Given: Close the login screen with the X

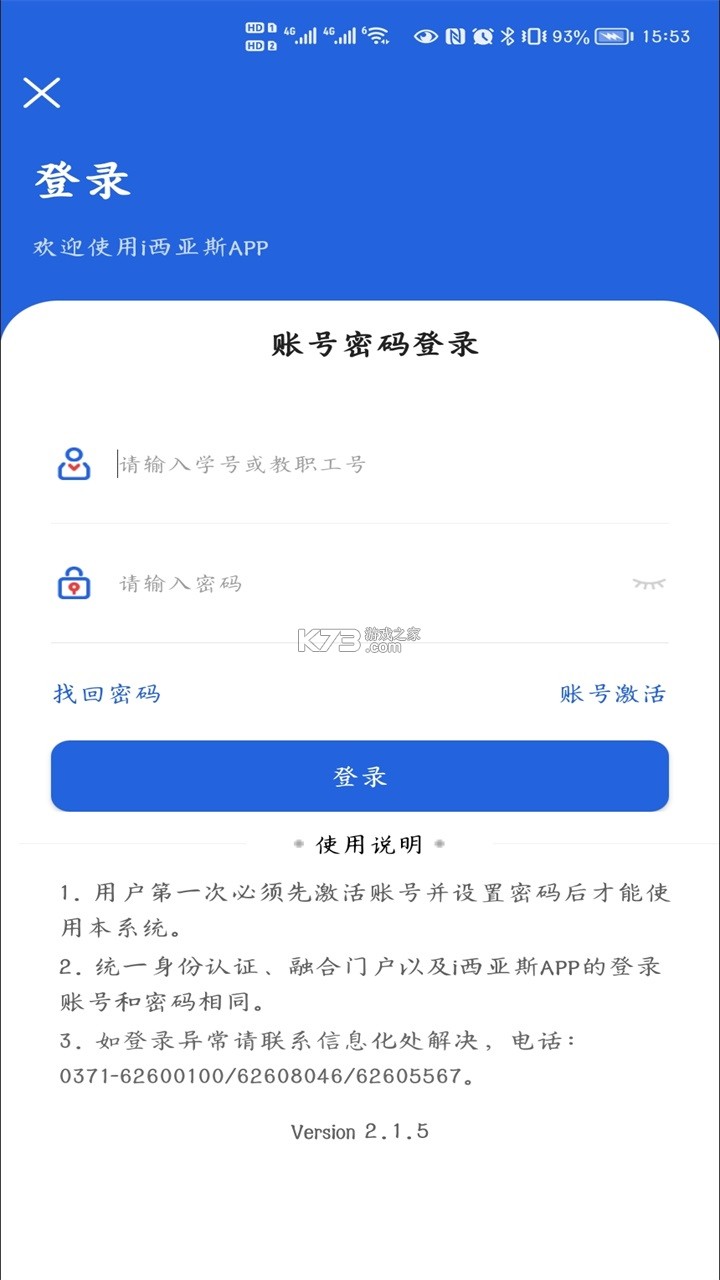Looking at the screenshot, I should [x=42, y=93].
